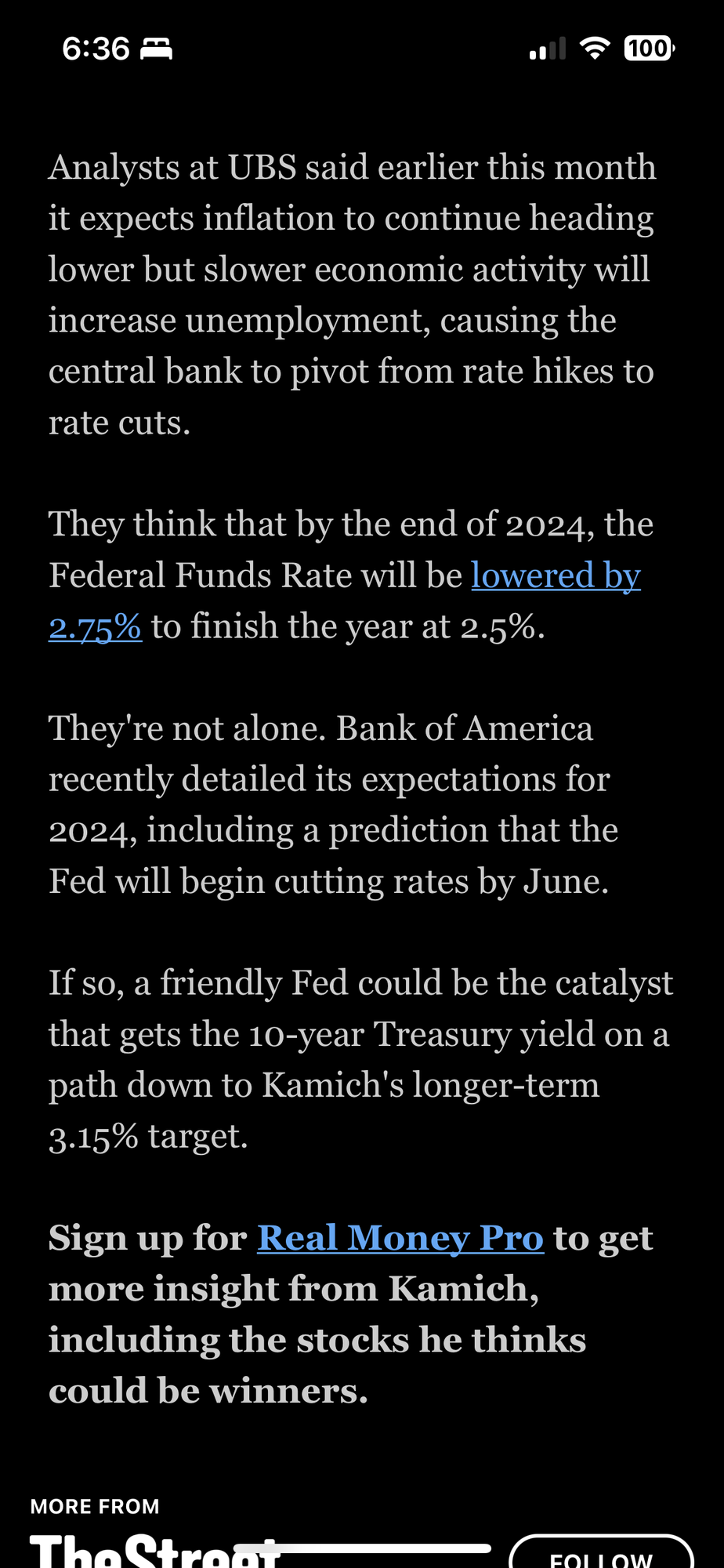Follow TheStreet publisher

click(x=601, y=1555)
